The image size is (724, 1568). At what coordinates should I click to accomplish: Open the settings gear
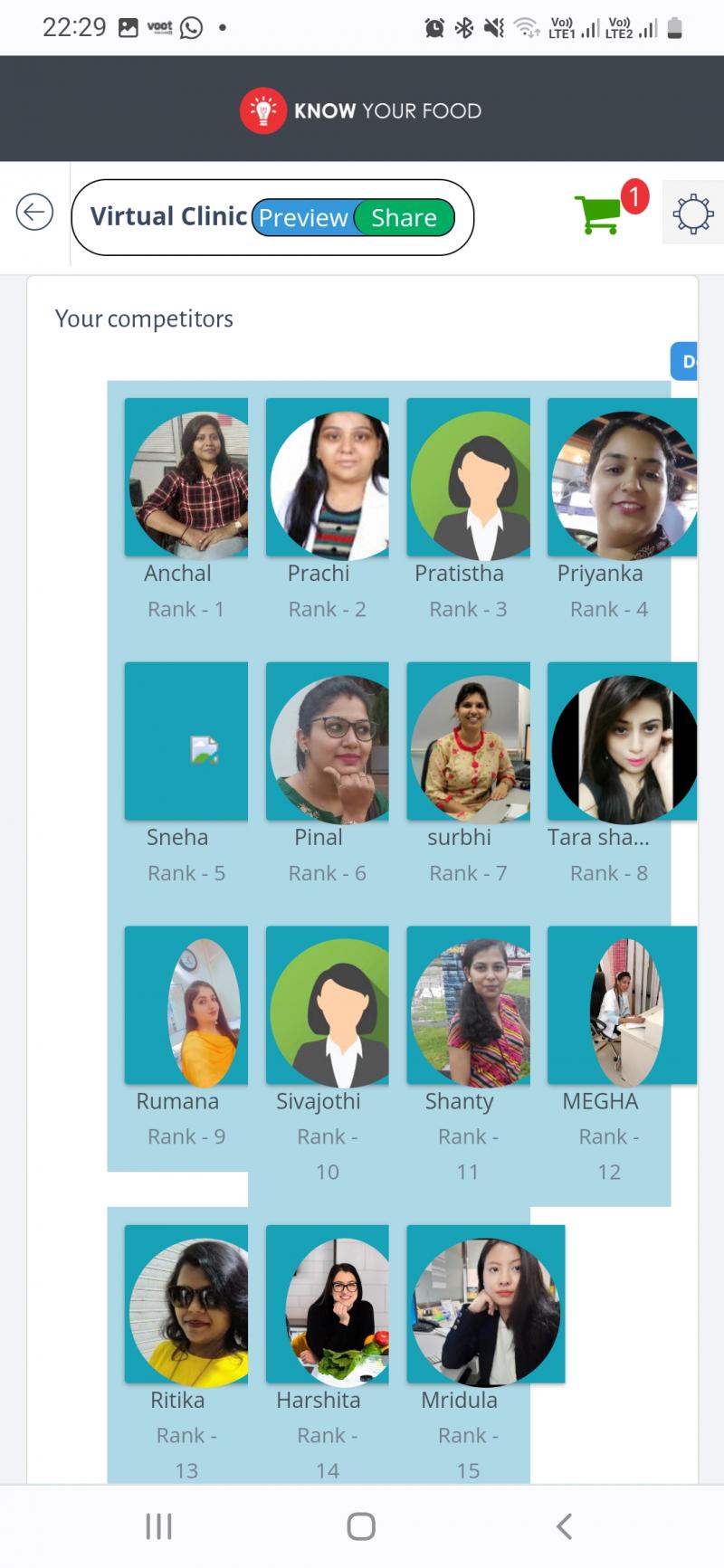pyautogui.click(x=693, y=214)
